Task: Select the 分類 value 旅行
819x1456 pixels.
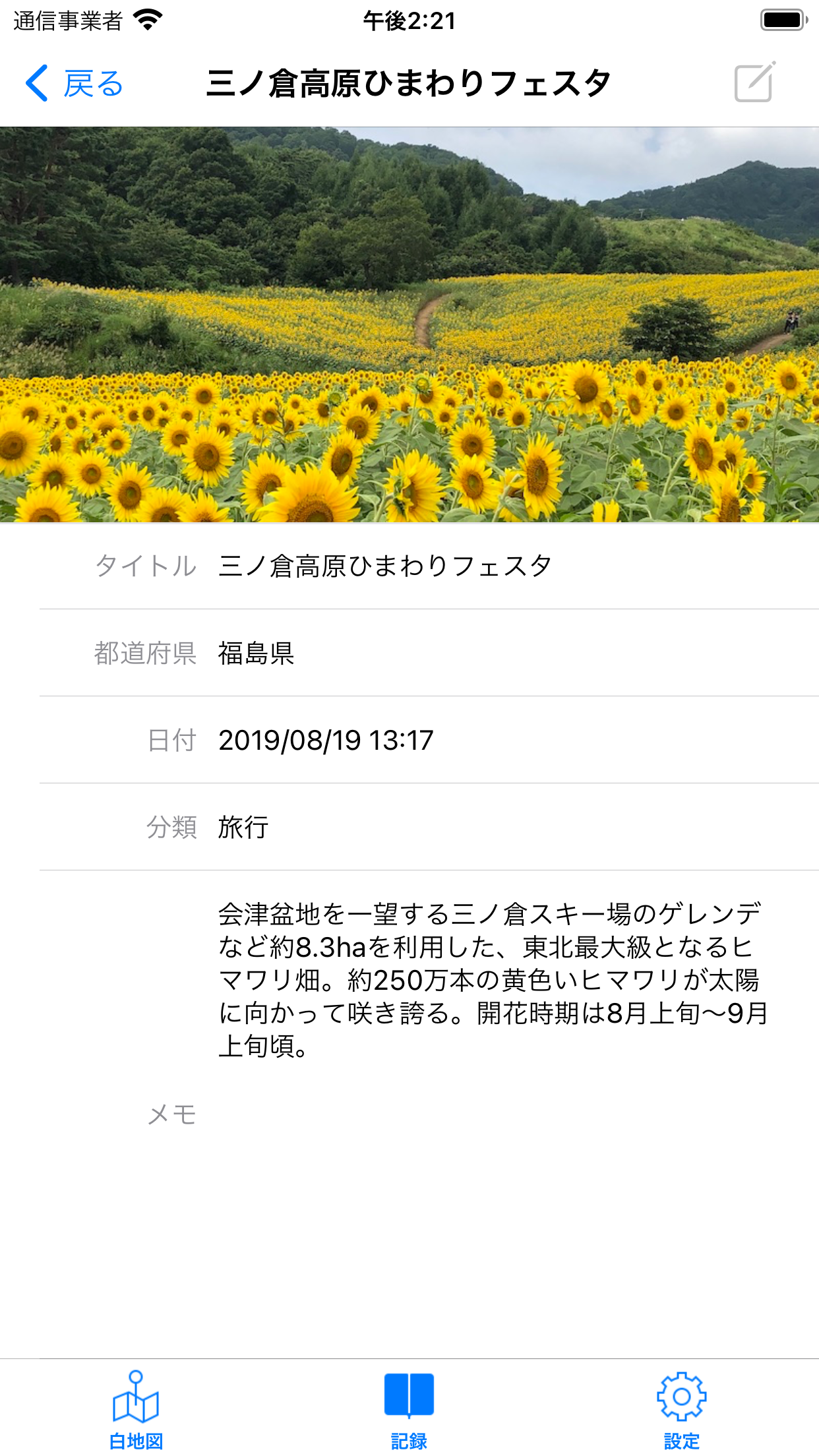Action: [x=243, y=828]
